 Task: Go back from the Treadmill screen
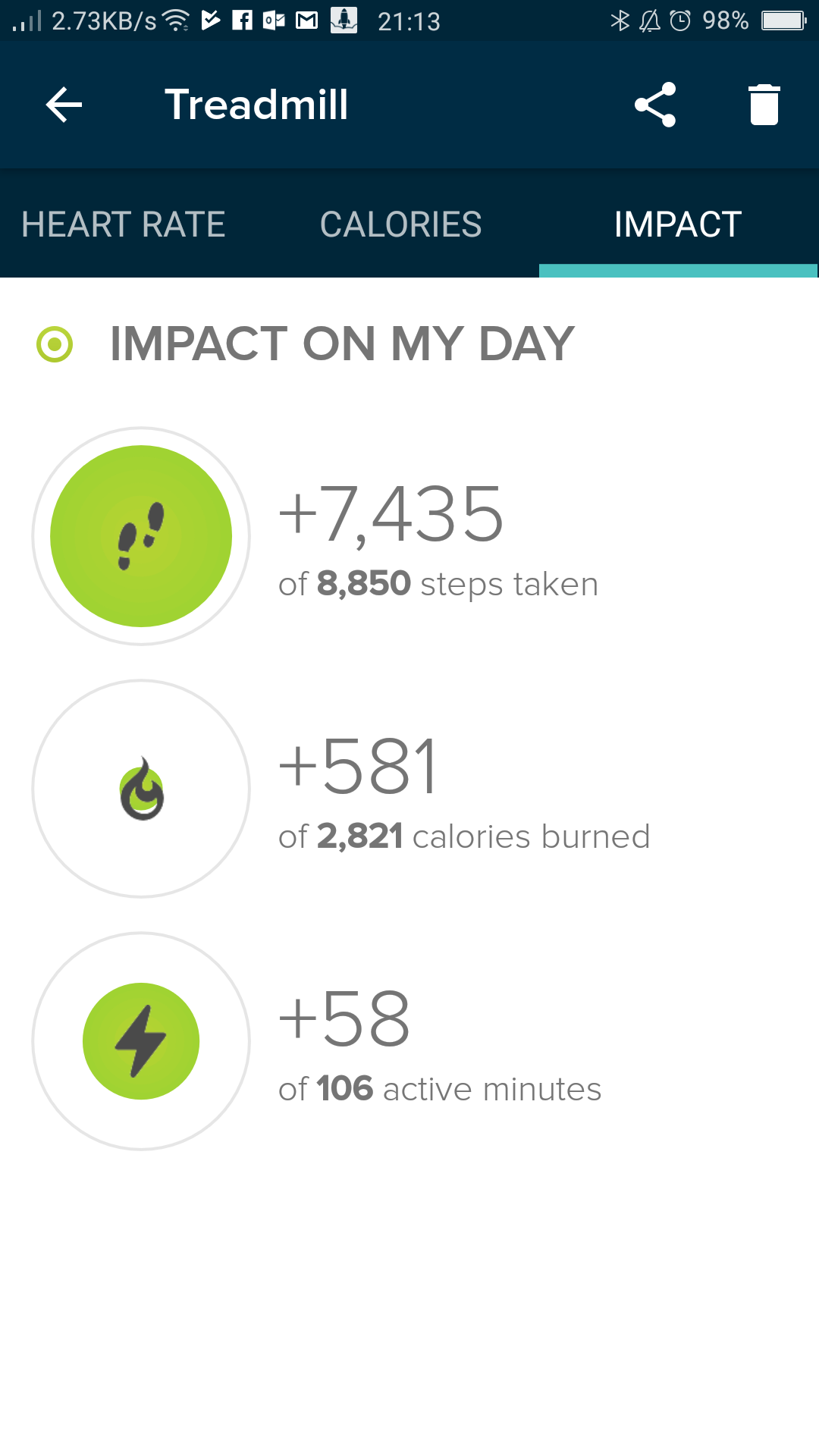point(64,105)
